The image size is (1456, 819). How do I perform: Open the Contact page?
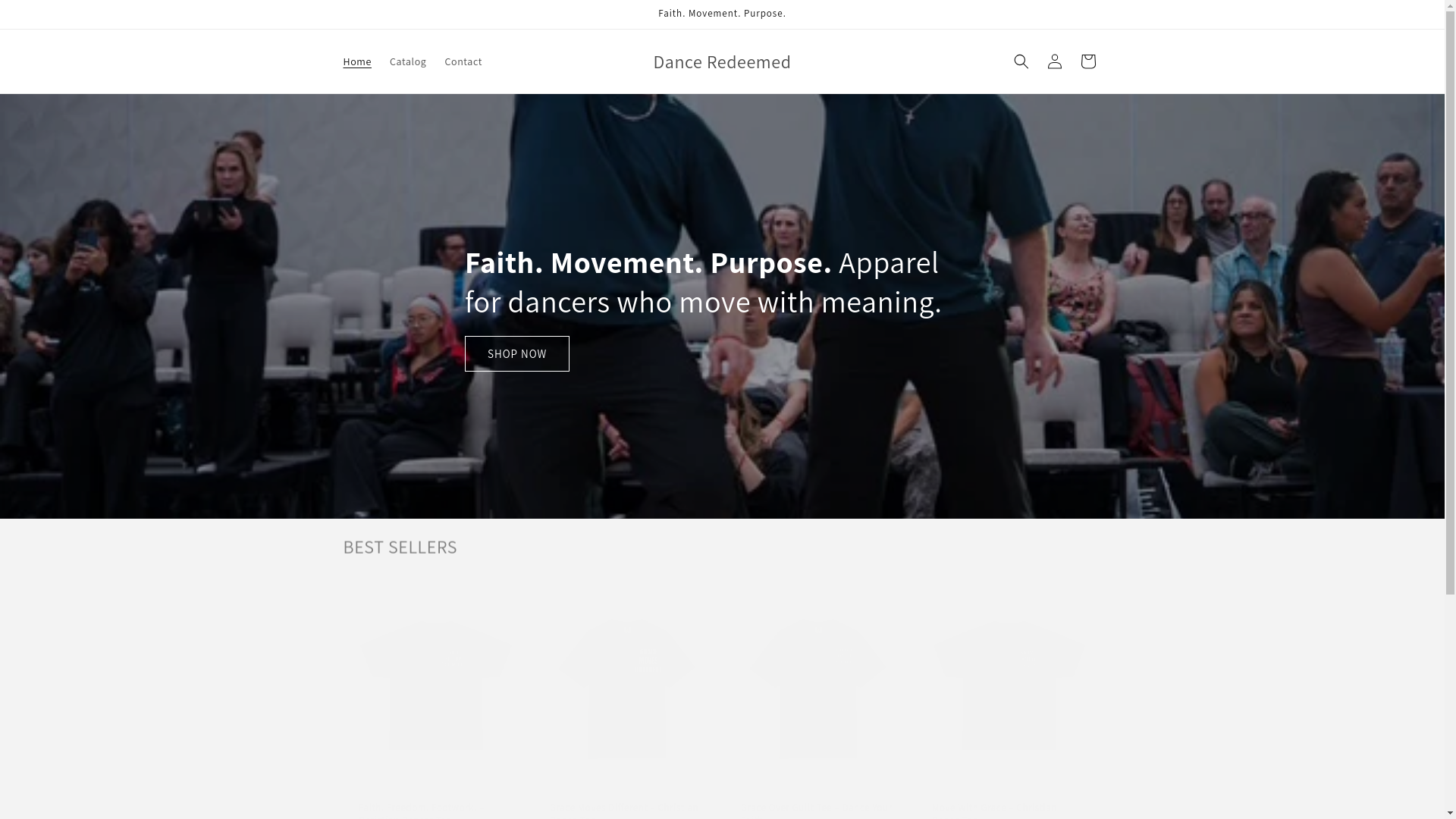tap(463, 61)
